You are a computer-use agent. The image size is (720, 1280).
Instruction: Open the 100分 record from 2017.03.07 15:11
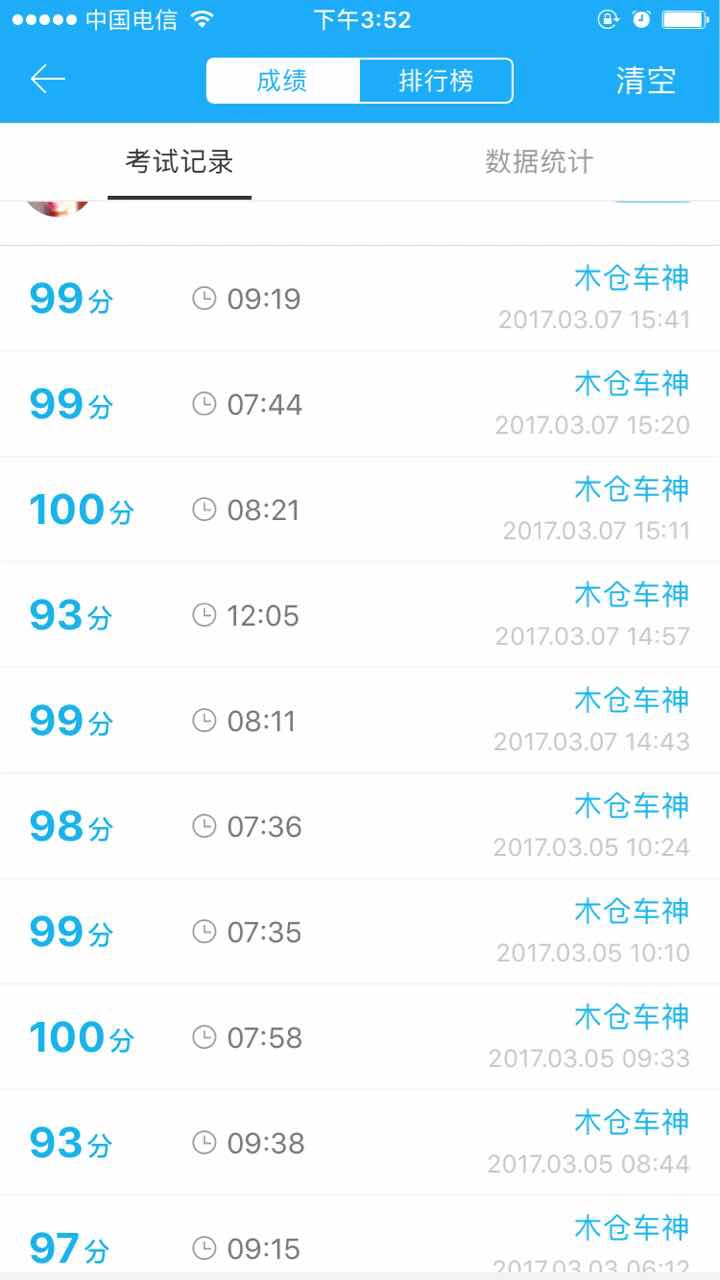pyautogui.click(x=360, y=509)
